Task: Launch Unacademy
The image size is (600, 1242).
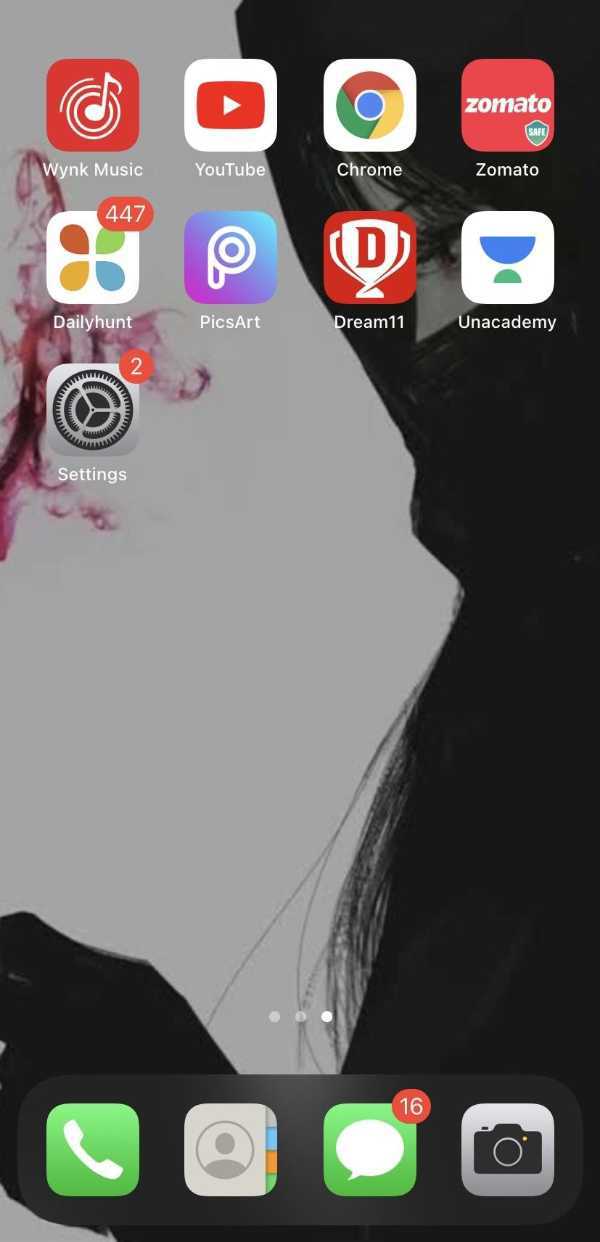Action: coord(507,258)
